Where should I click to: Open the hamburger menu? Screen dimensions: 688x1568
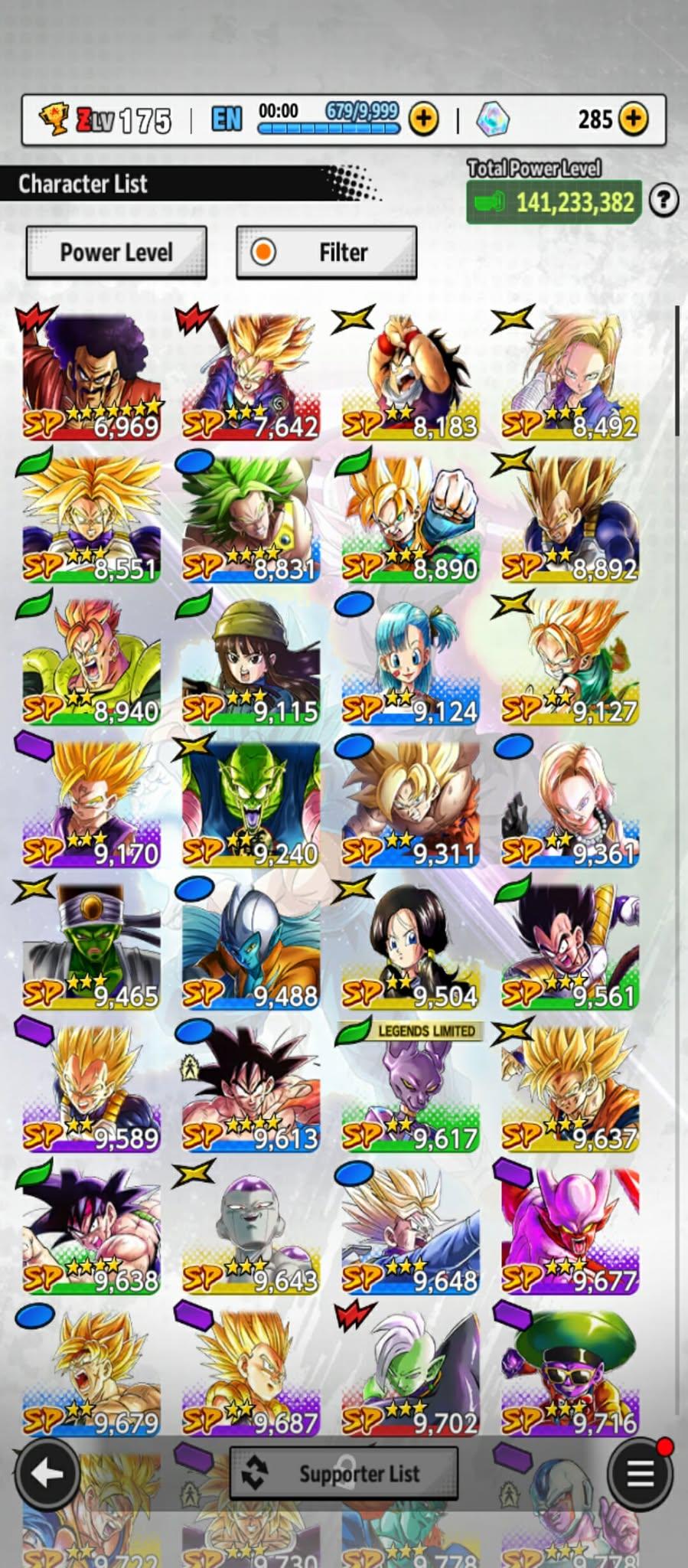[x=640, y=1473]
